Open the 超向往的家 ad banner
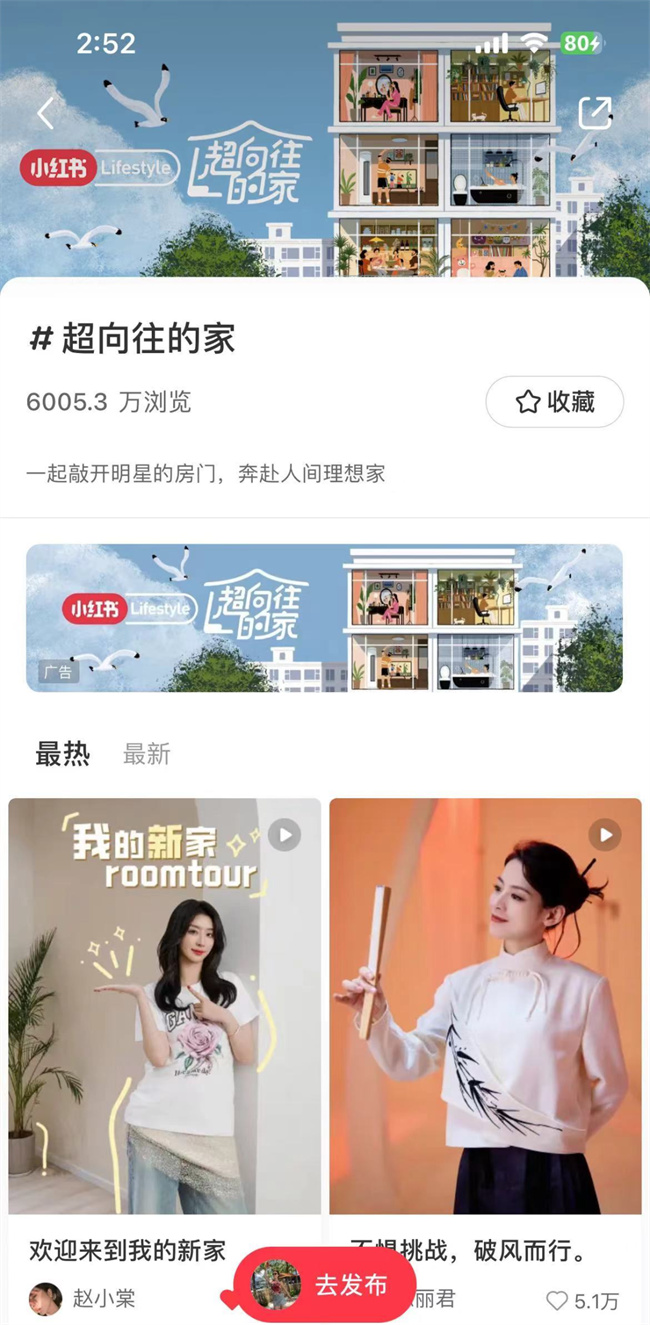This screenshot has width=650, height=1325. click(x=324, y=618)
